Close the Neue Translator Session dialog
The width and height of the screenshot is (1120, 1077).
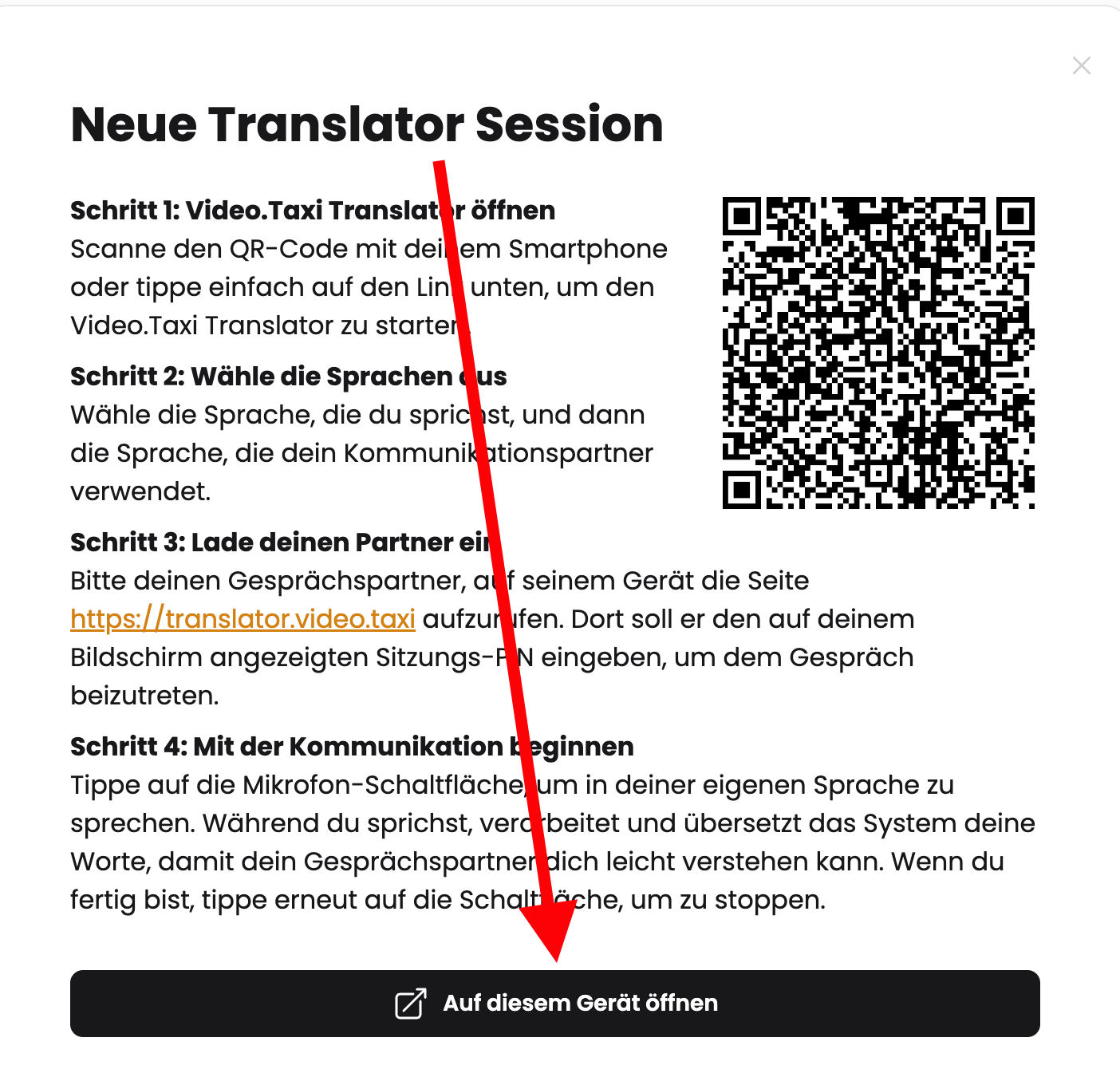pyautogui.click(x=1081, y=65)
